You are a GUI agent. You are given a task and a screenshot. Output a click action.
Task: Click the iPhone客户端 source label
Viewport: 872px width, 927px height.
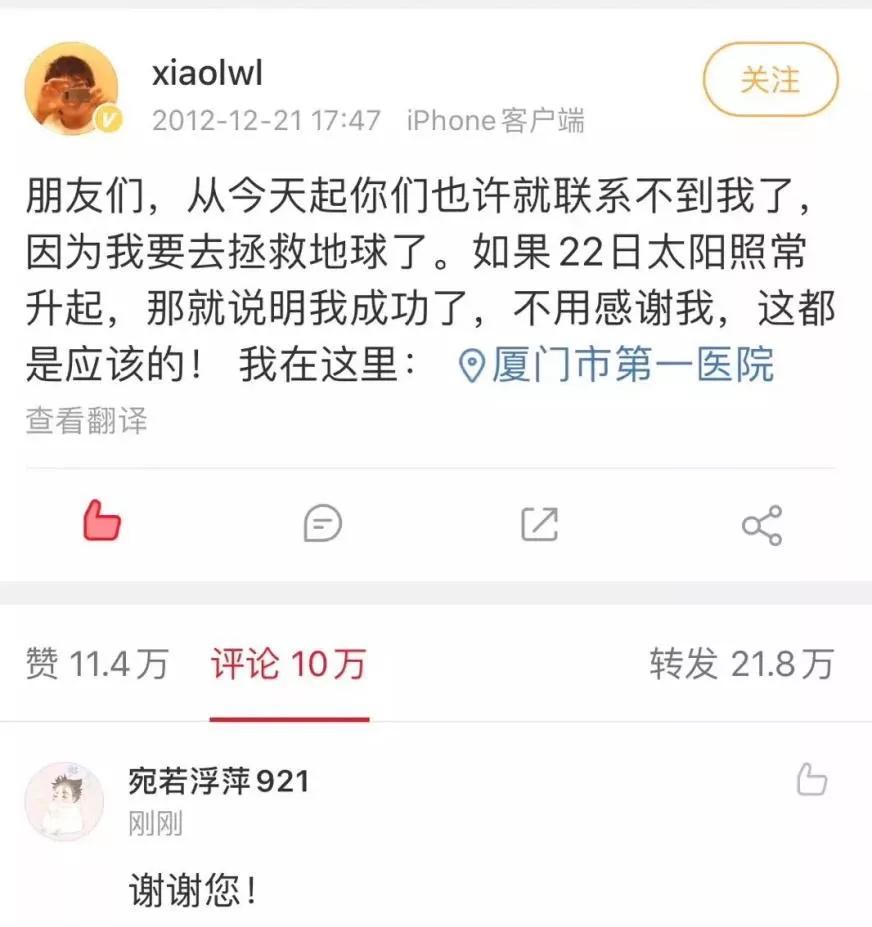click(x=500, y=120)
